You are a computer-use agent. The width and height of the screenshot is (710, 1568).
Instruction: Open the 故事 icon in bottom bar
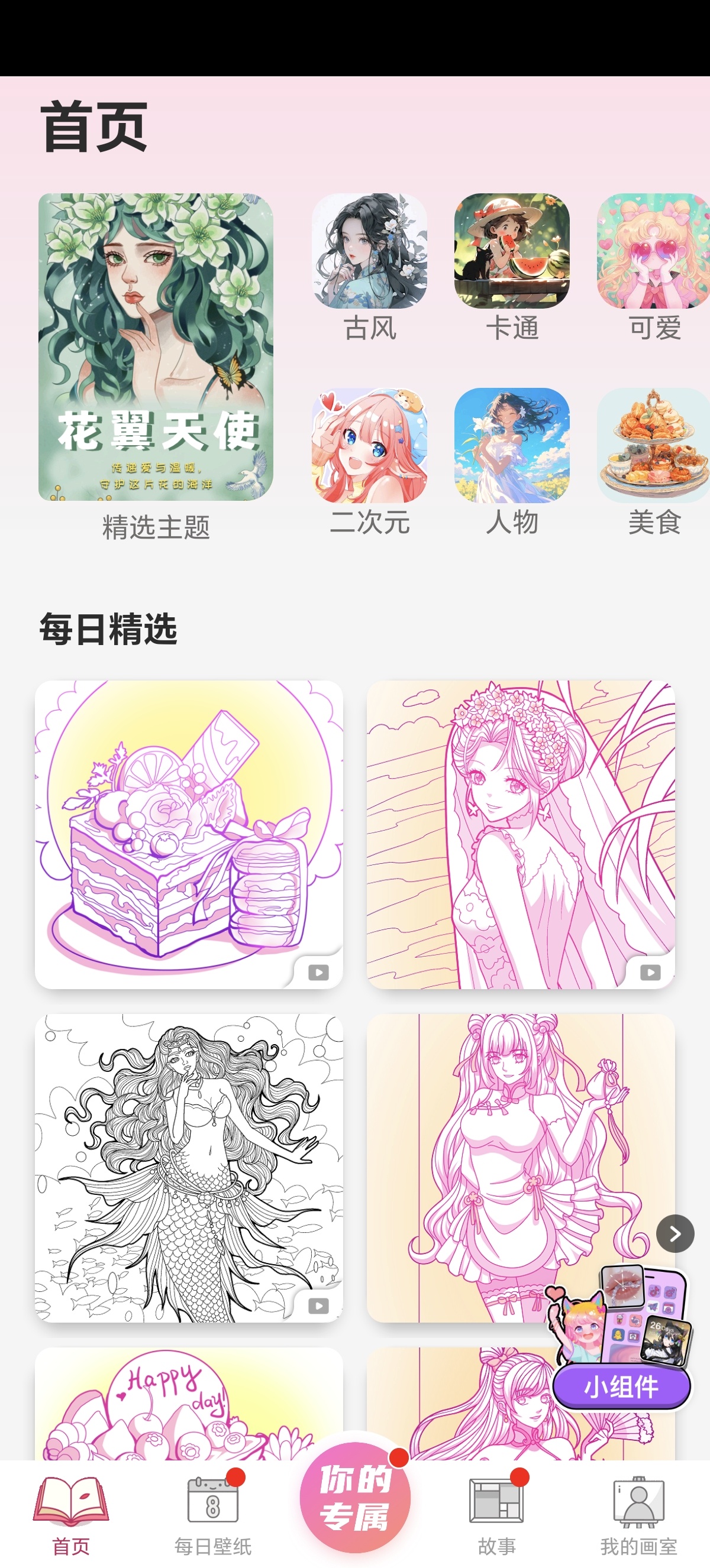pyautogui.click(x=496, y=1501)
